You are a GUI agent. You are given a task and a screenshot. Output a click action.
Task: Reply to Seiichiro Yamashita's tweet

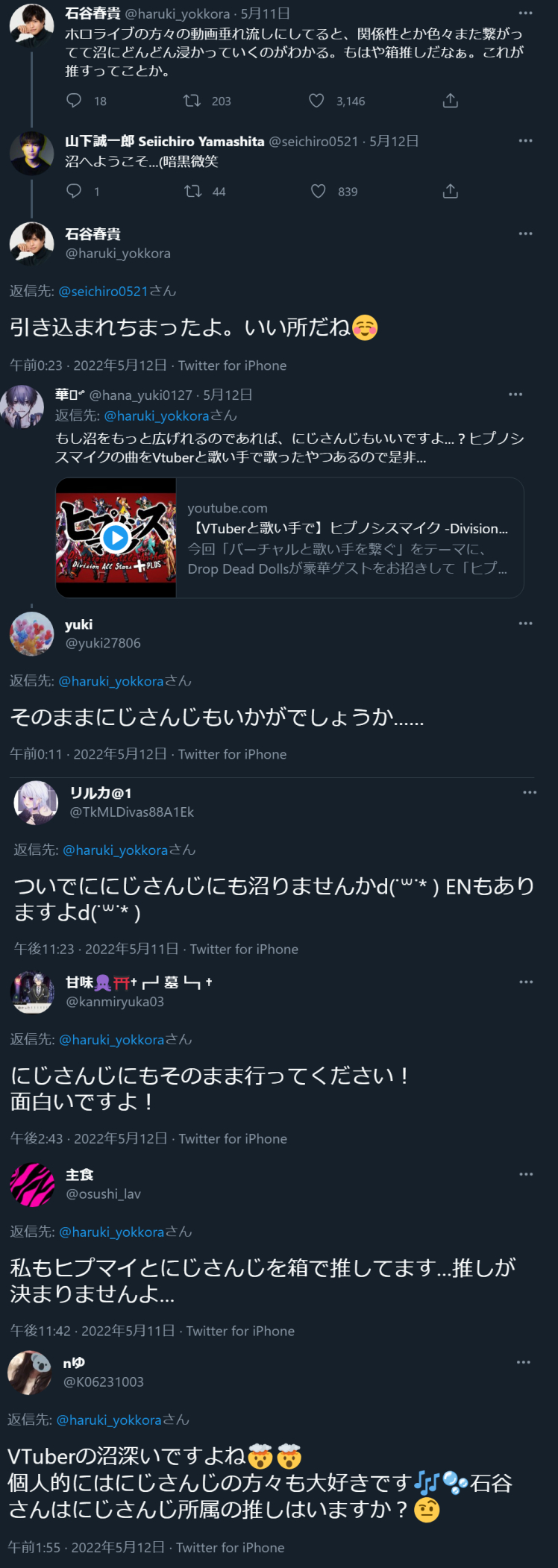click(74, 192)
